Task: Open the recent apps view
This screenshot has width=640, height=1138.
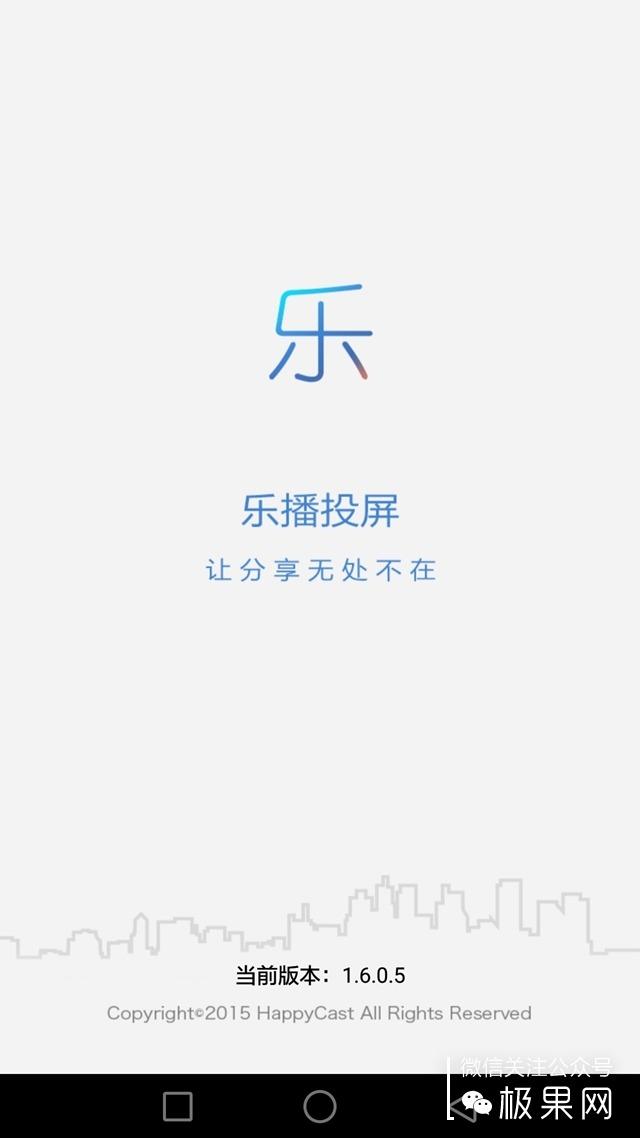Action: point(178,1106)
